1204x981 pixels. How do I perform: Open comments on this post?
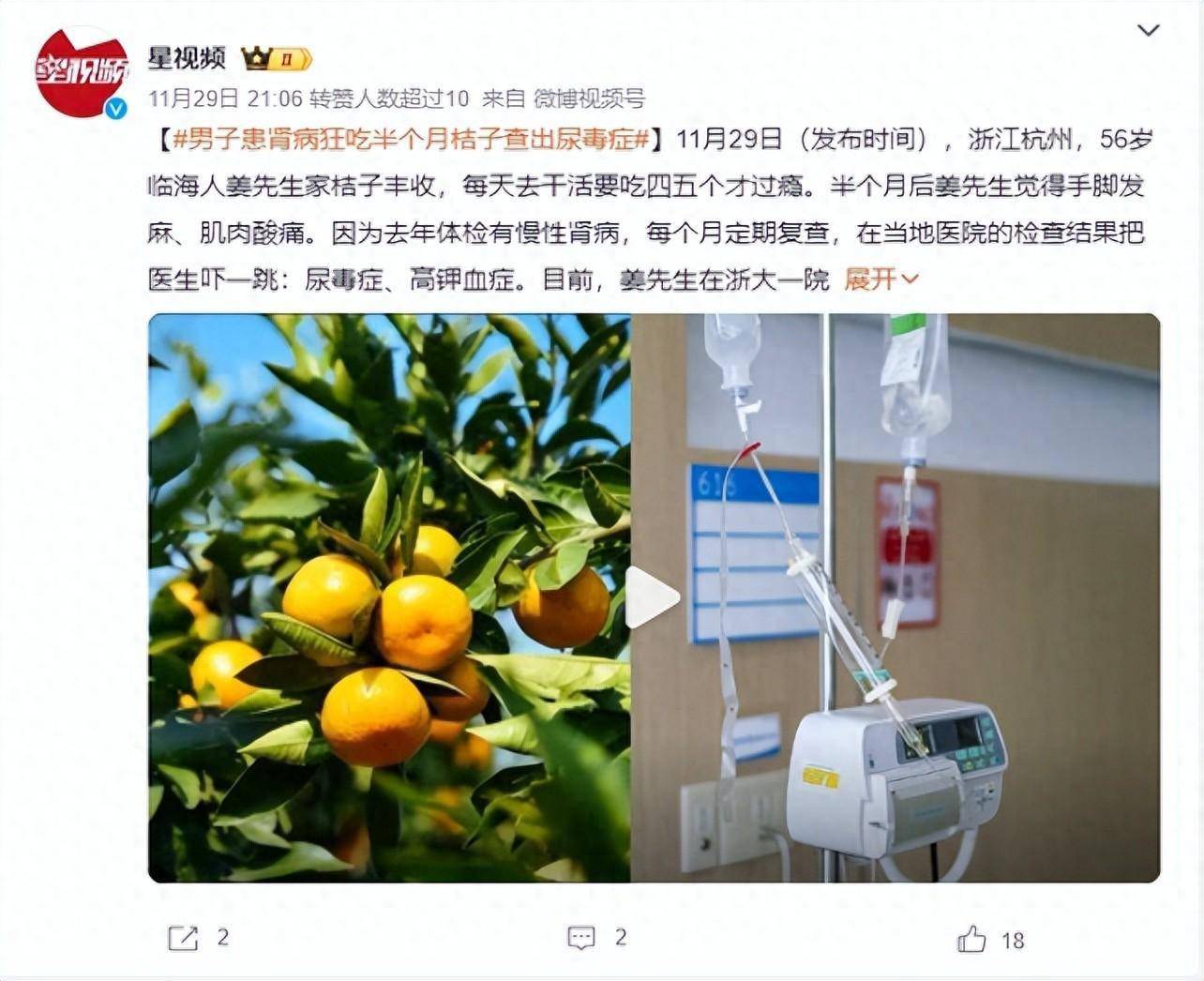[x=581, y=938]
